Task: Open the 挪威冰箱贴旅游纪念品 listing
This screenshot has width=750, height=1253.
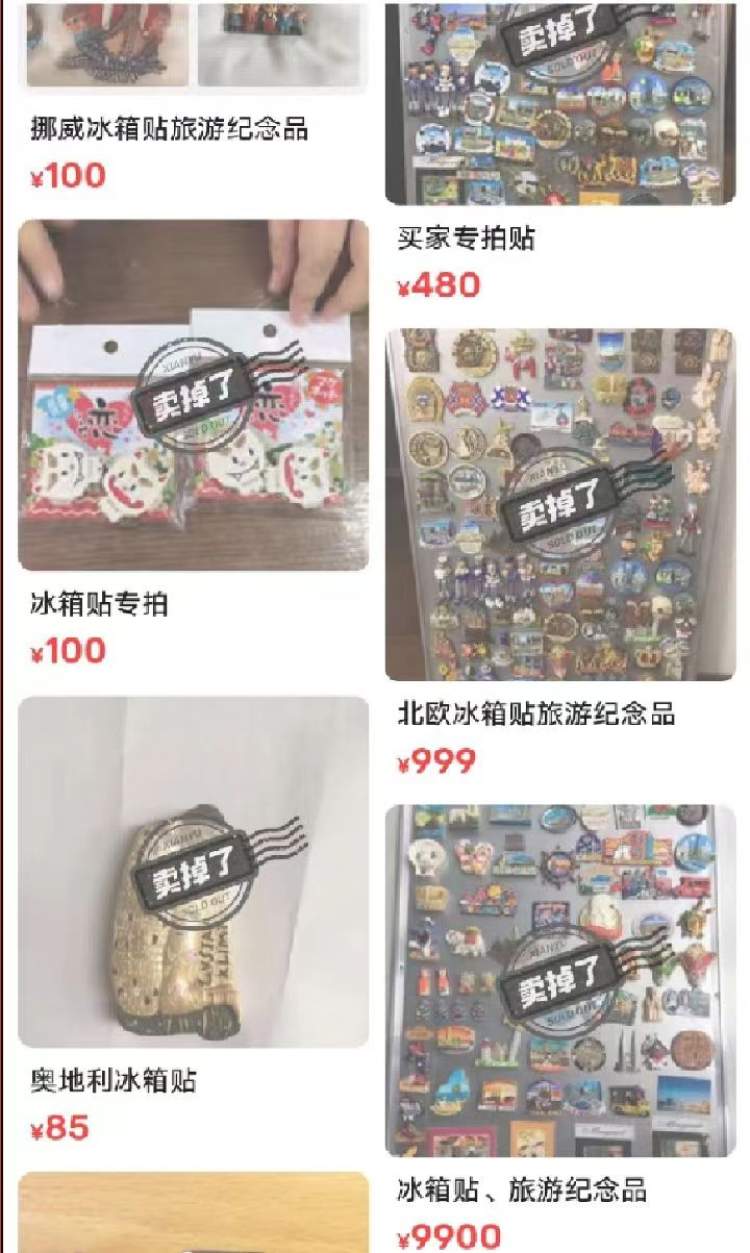Action: coord(170,129)
